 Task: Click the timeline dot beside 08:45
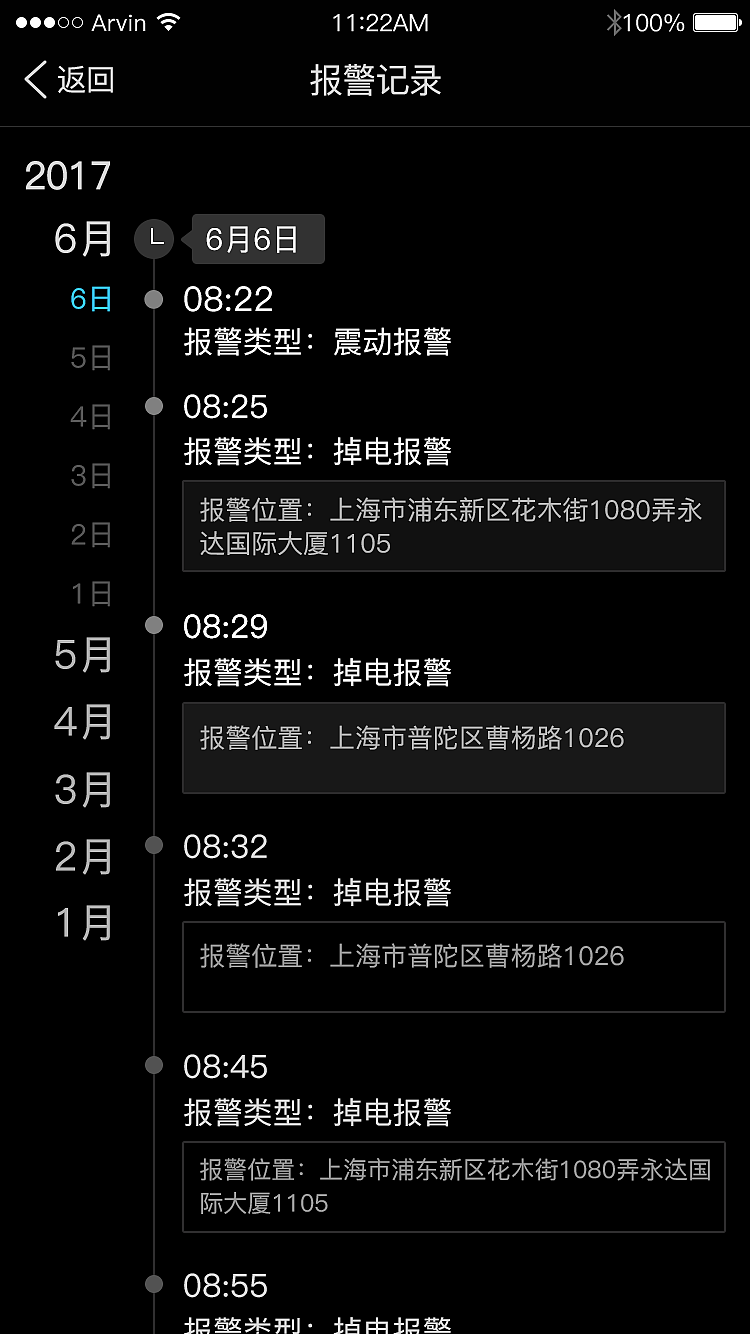click(x=154, y=1064)
